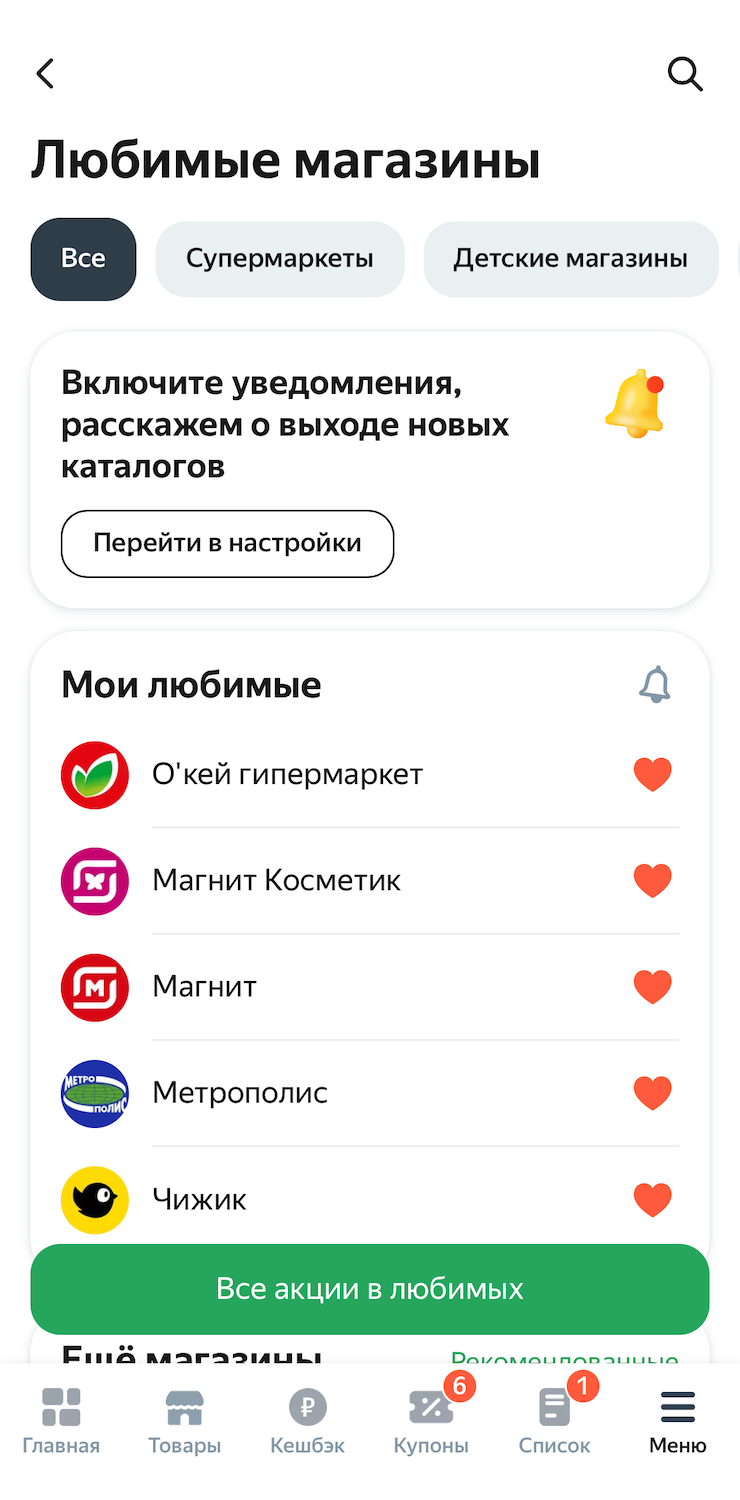Tap the heart next to Метрополис
740x1500 pixels.
(x=653, y=1093)
